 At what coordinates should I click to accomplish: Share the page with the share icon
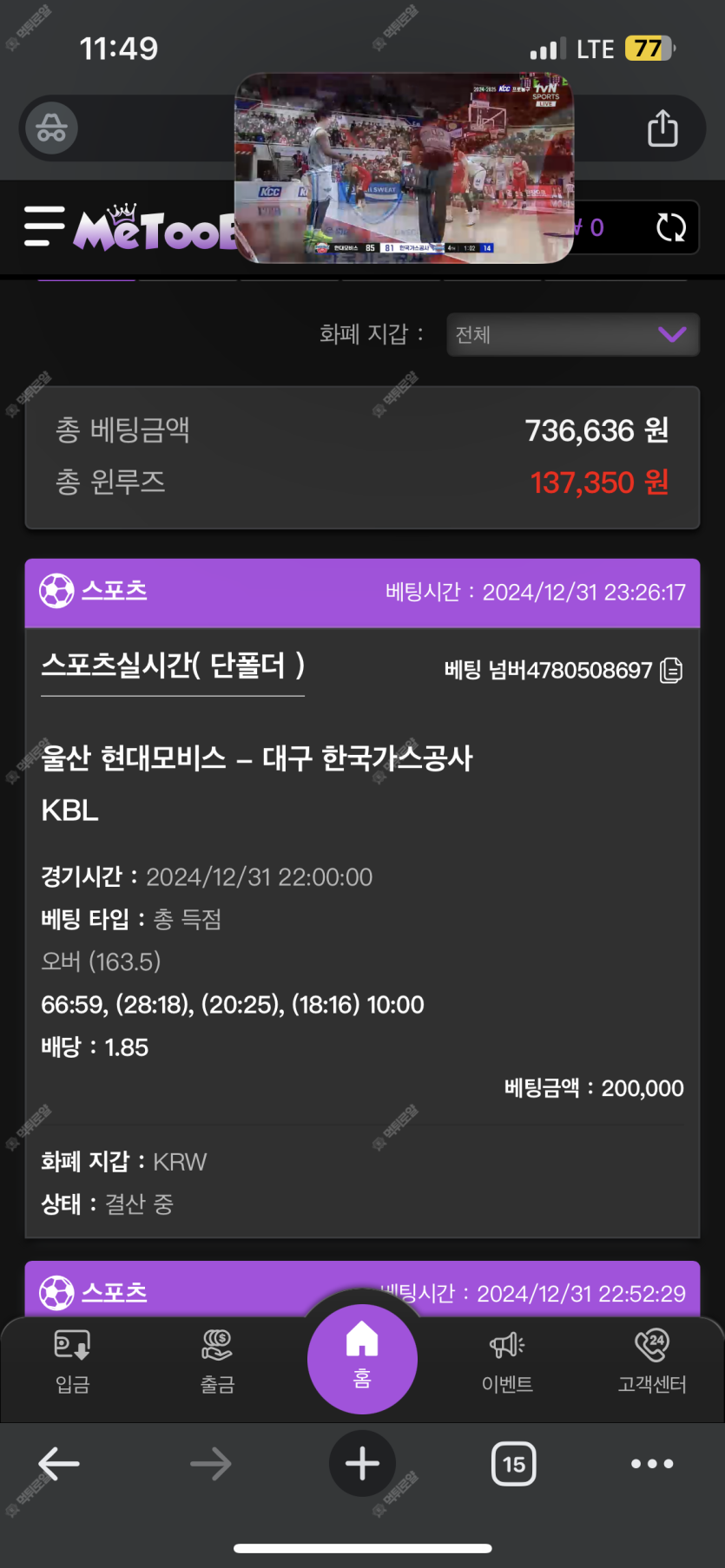[662, 128]
